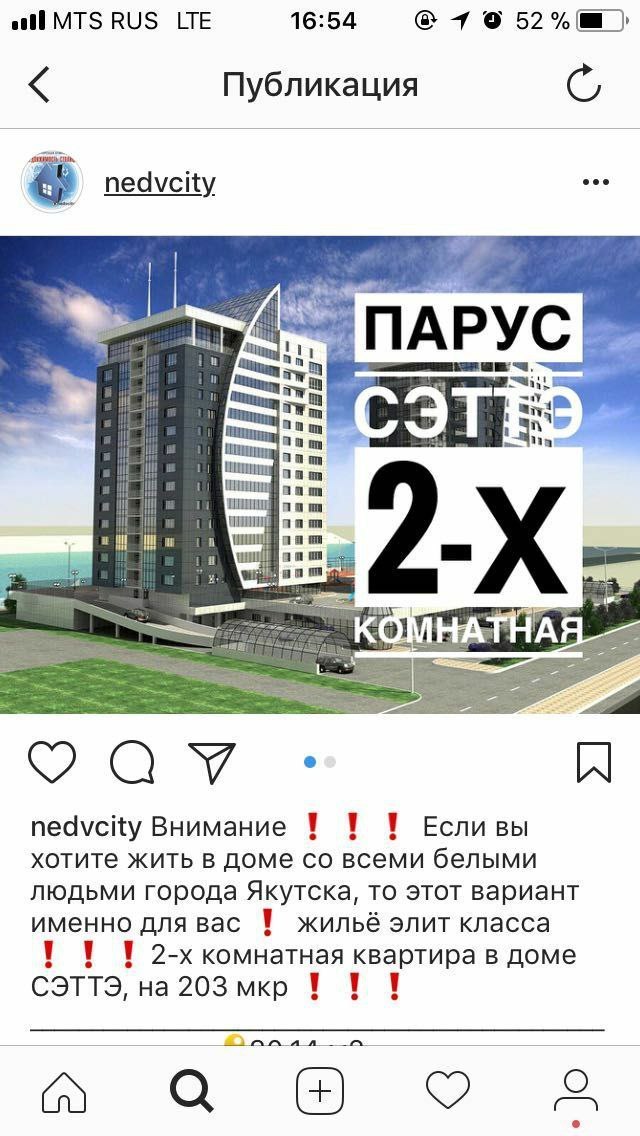640x1136 pixels.
Task: Create a new post with plus tab
Action: (x=320, y=1090)
